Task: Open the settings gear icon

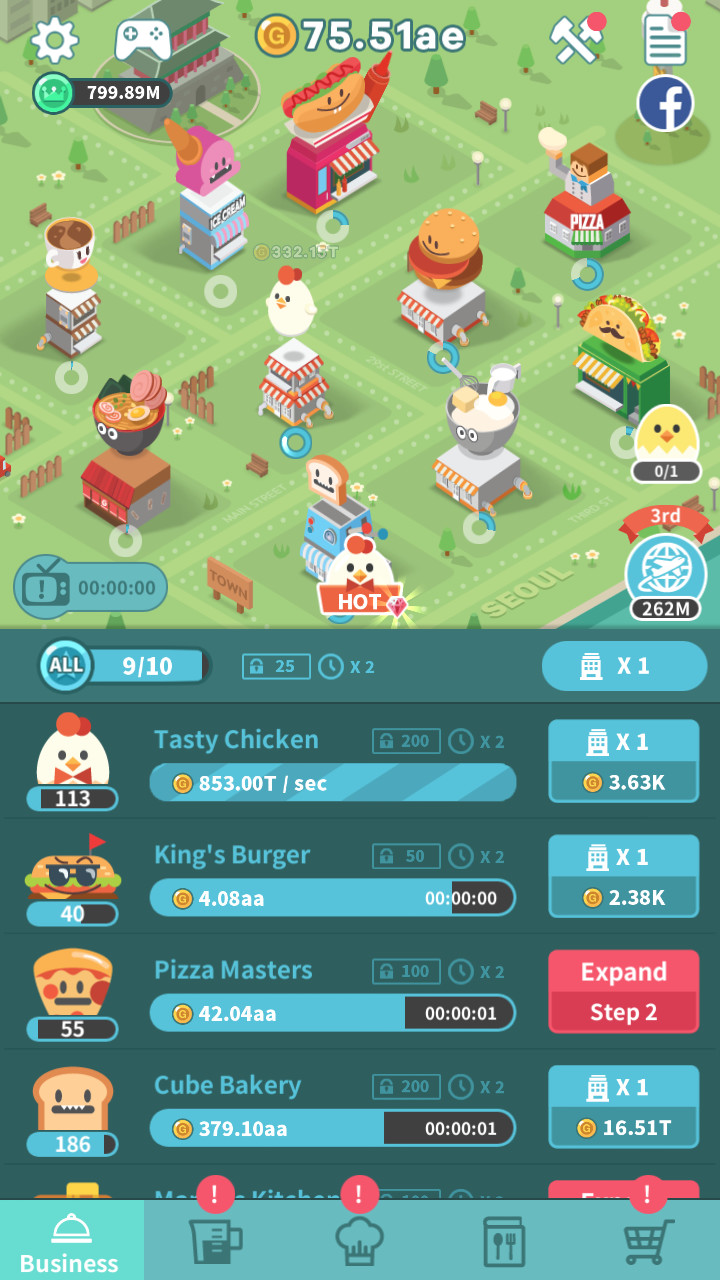Action: point(54,40)
